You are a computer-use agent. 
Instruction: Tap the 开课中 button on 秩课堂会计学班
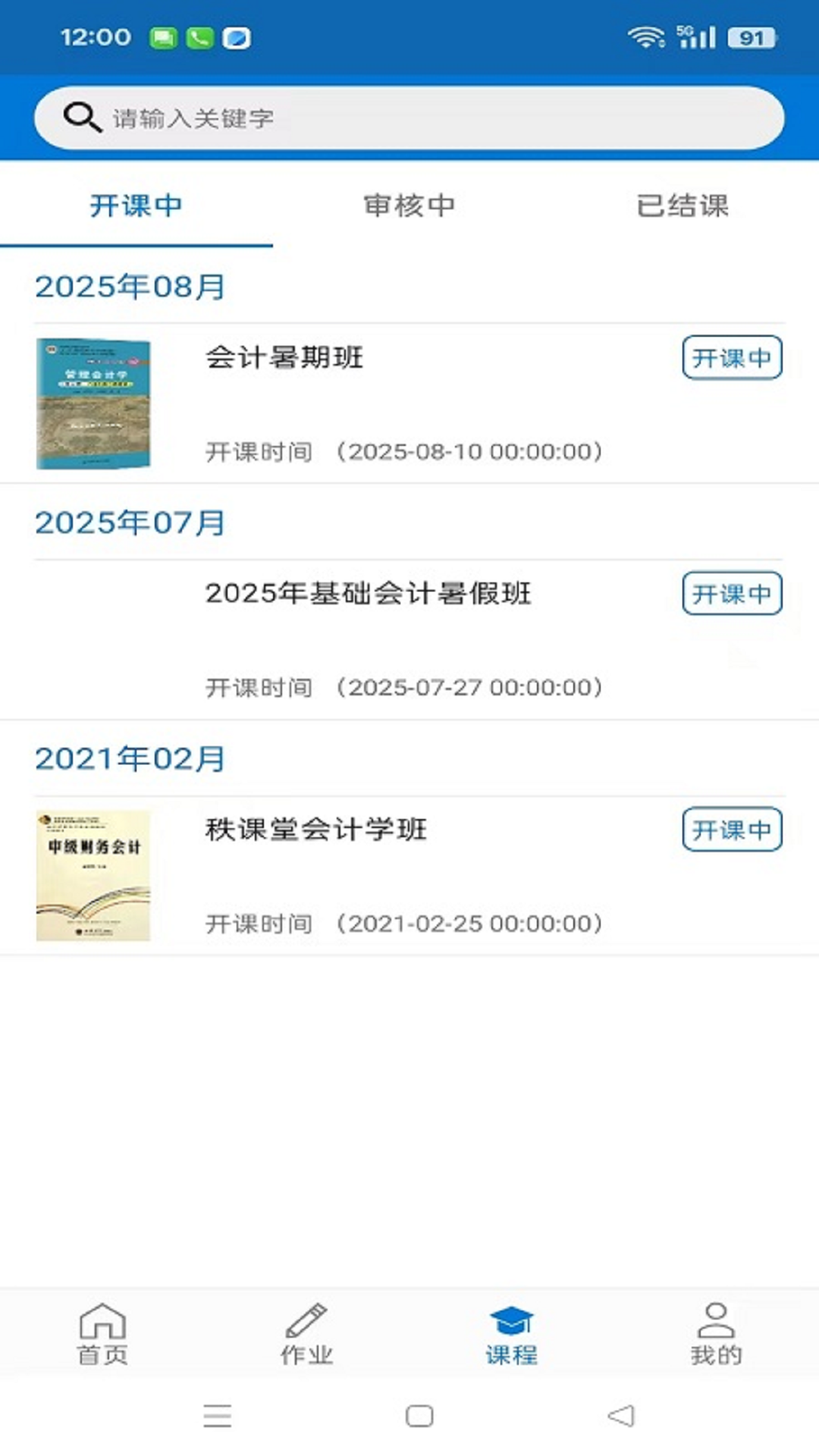tap(732, 830)
